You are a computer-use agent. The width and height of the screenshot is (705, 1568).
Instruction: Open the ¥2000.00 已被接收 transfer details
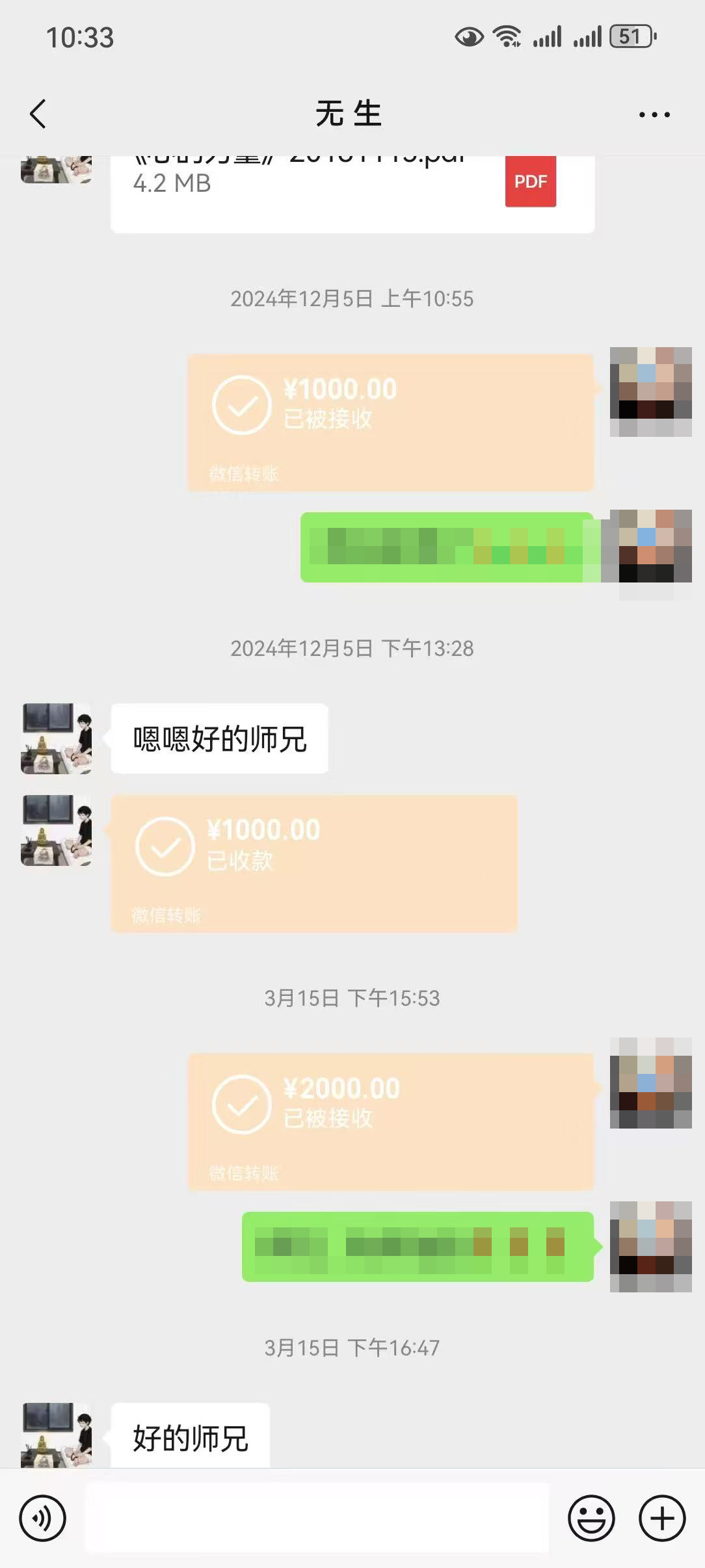coord(390,1122)
